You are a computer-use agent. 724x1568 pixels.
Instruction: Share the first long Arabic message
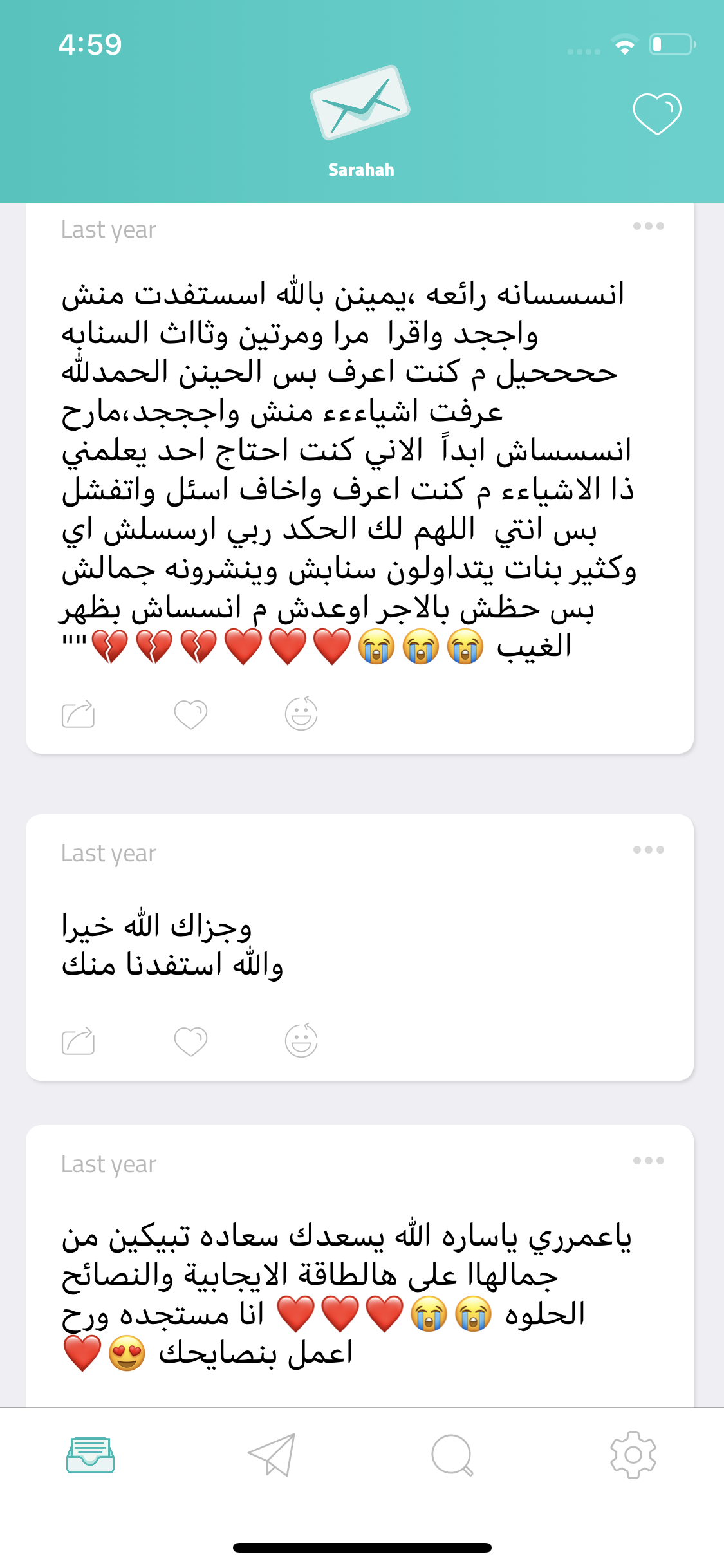(78, 714)
